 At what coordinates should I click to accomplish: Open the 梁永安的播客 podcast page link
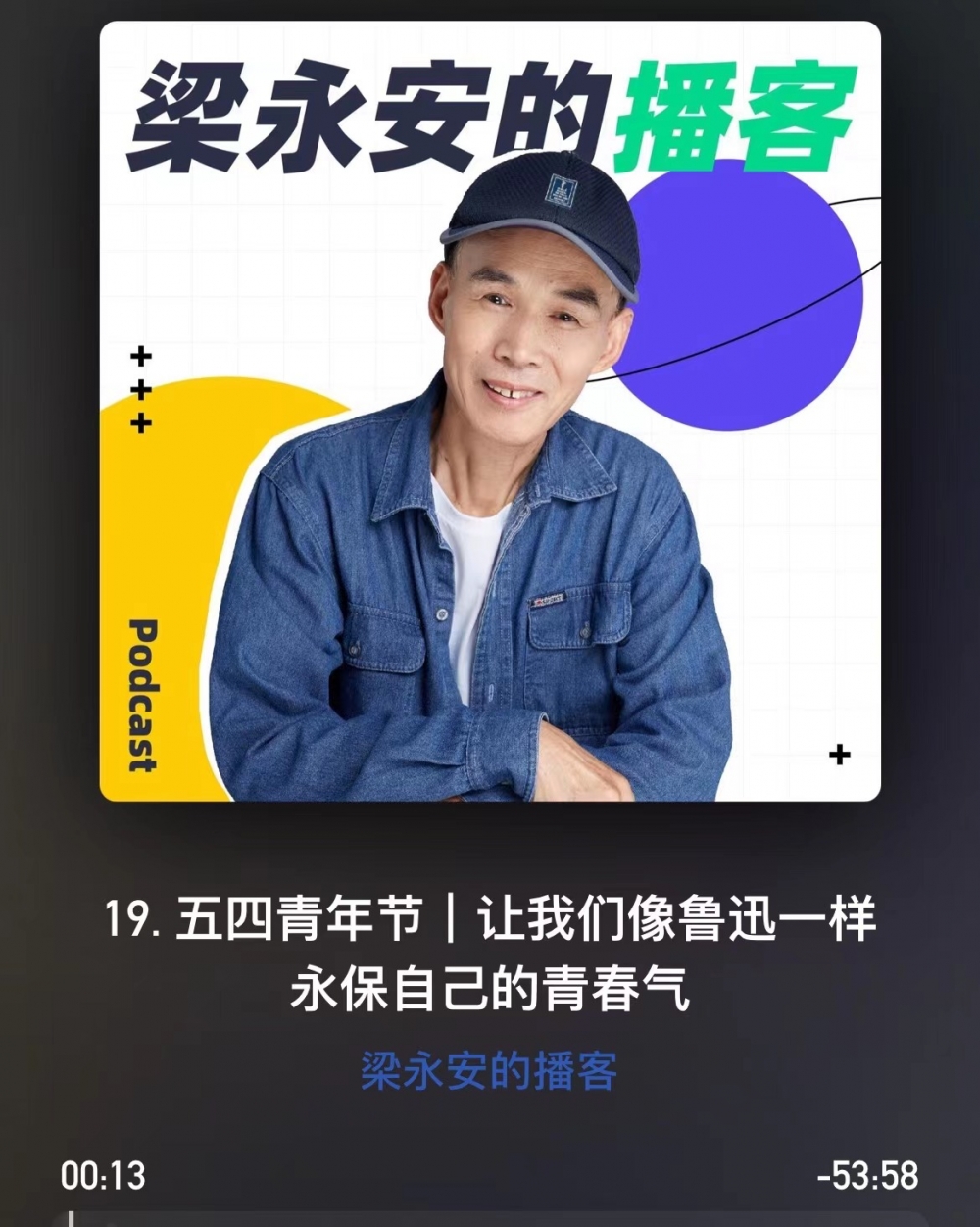pos(488,1071)
